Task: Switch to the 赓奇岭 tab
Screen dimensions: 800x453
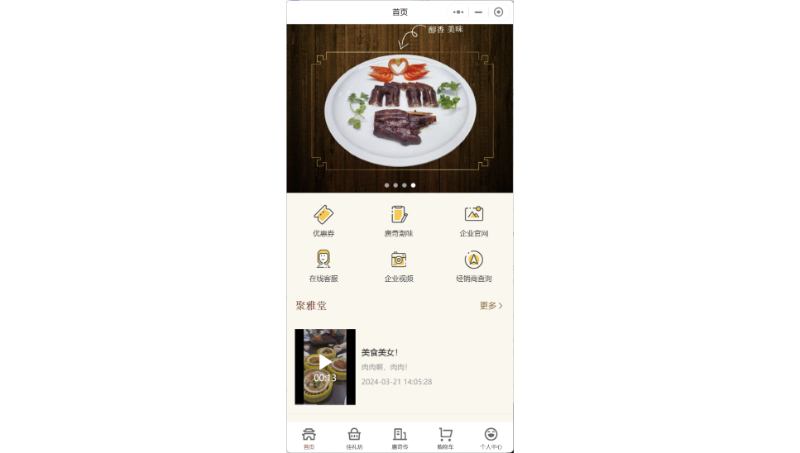Action: click(x=400, y=438)
